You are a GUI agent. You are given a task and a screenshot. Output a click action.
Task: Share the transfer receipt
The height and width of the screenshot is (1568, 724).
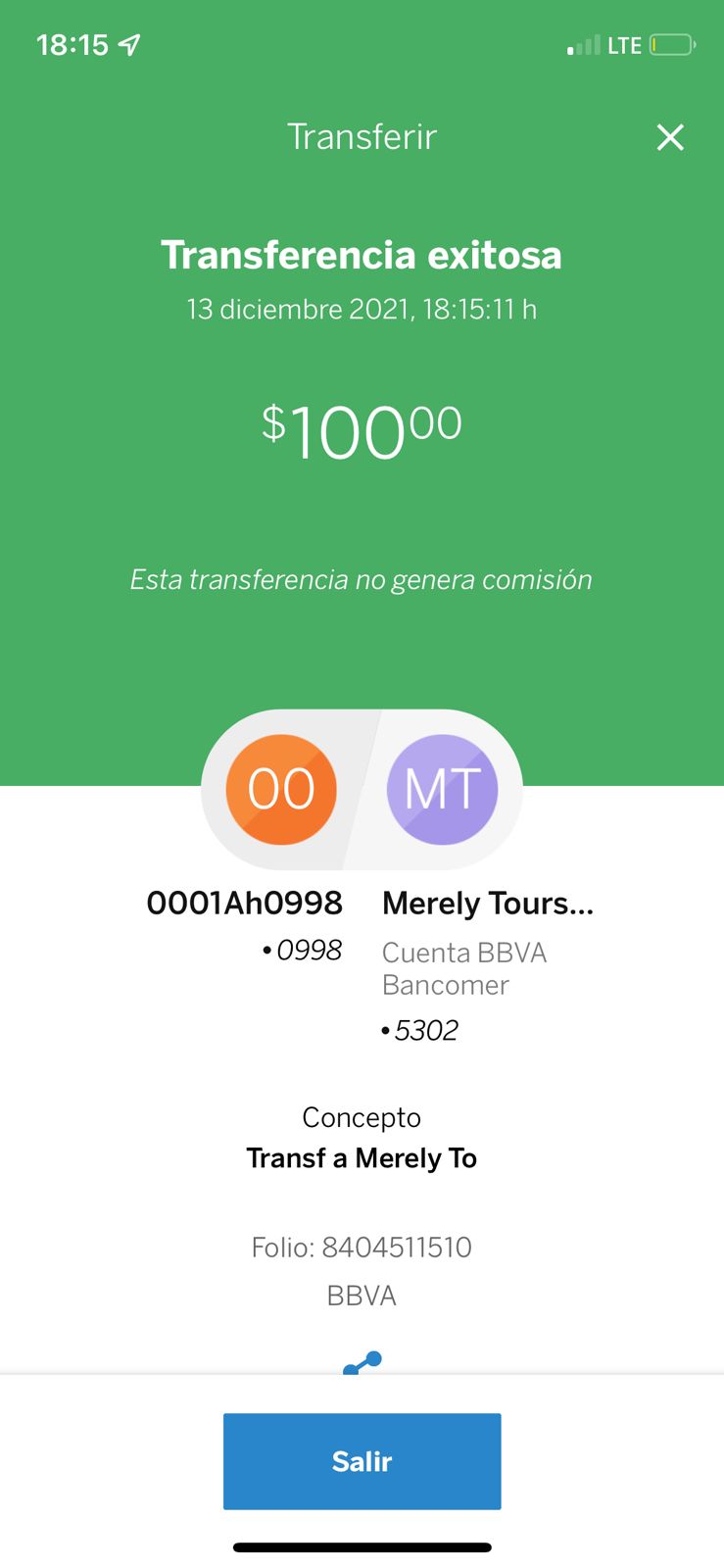click(362, 1362)
